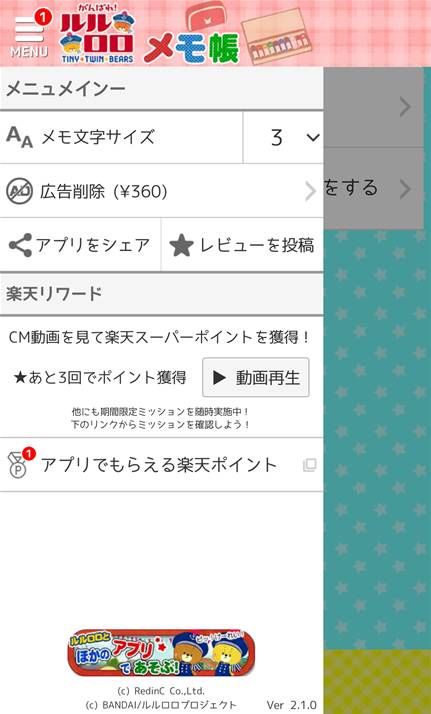The width and height of the screenshot is (431, 714).
Task: Open the ルルロロ other apps banner
Action: [x=162, y=653]
